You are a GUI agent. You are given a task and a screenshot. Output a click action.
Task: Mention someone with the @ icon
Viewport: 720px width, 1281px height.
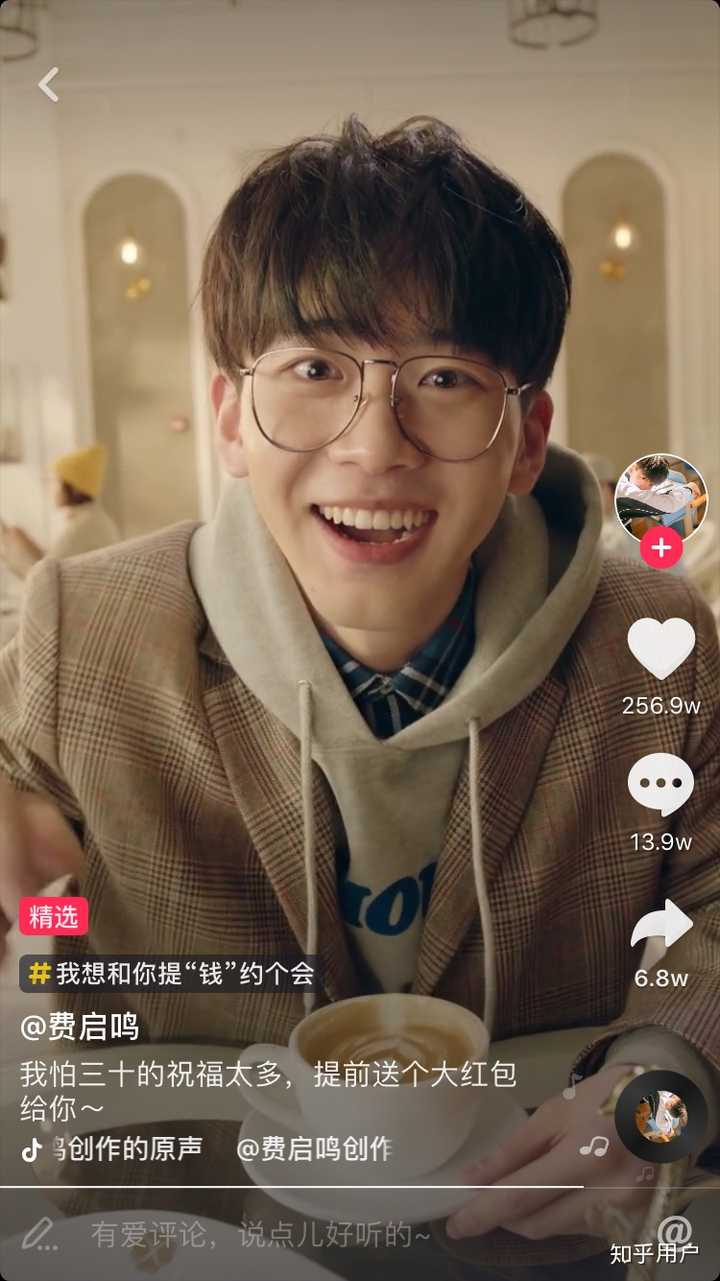(674, 1230)
